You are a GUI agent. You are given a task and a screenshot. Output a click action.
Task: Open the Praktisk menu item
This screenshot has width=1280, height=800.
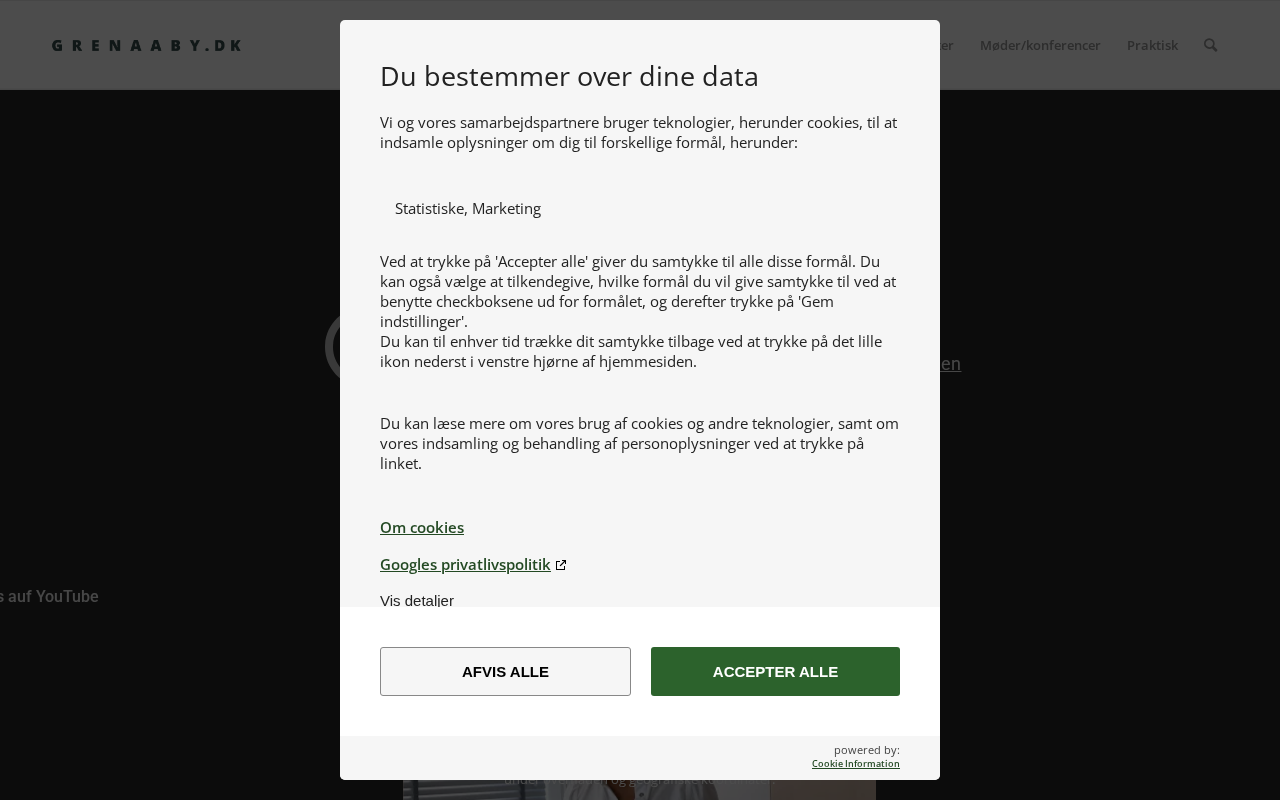1152,45
